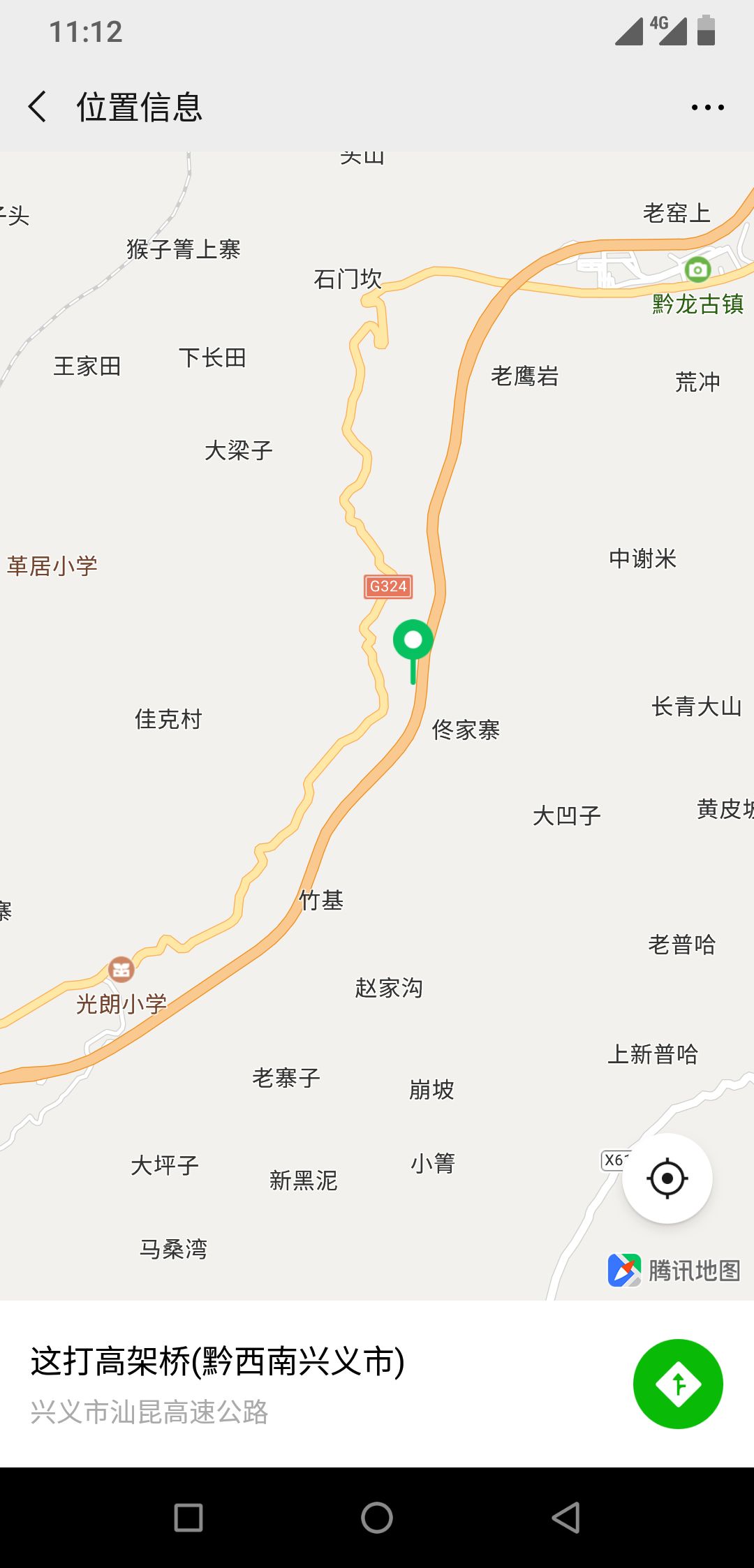Start navigation to 这打高架桥

[x=677, y=1384]
